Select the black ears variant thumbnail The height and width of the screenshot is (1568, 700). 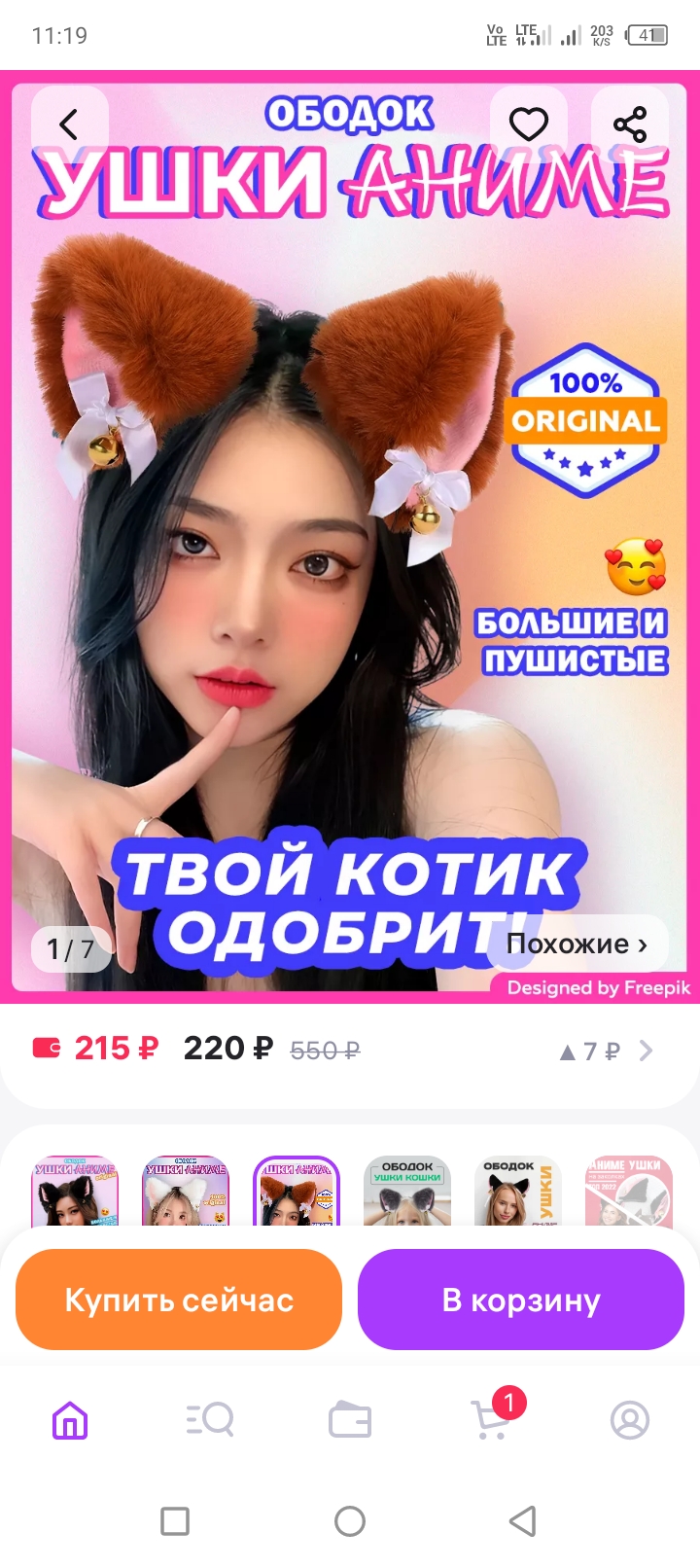[75, 1192]
